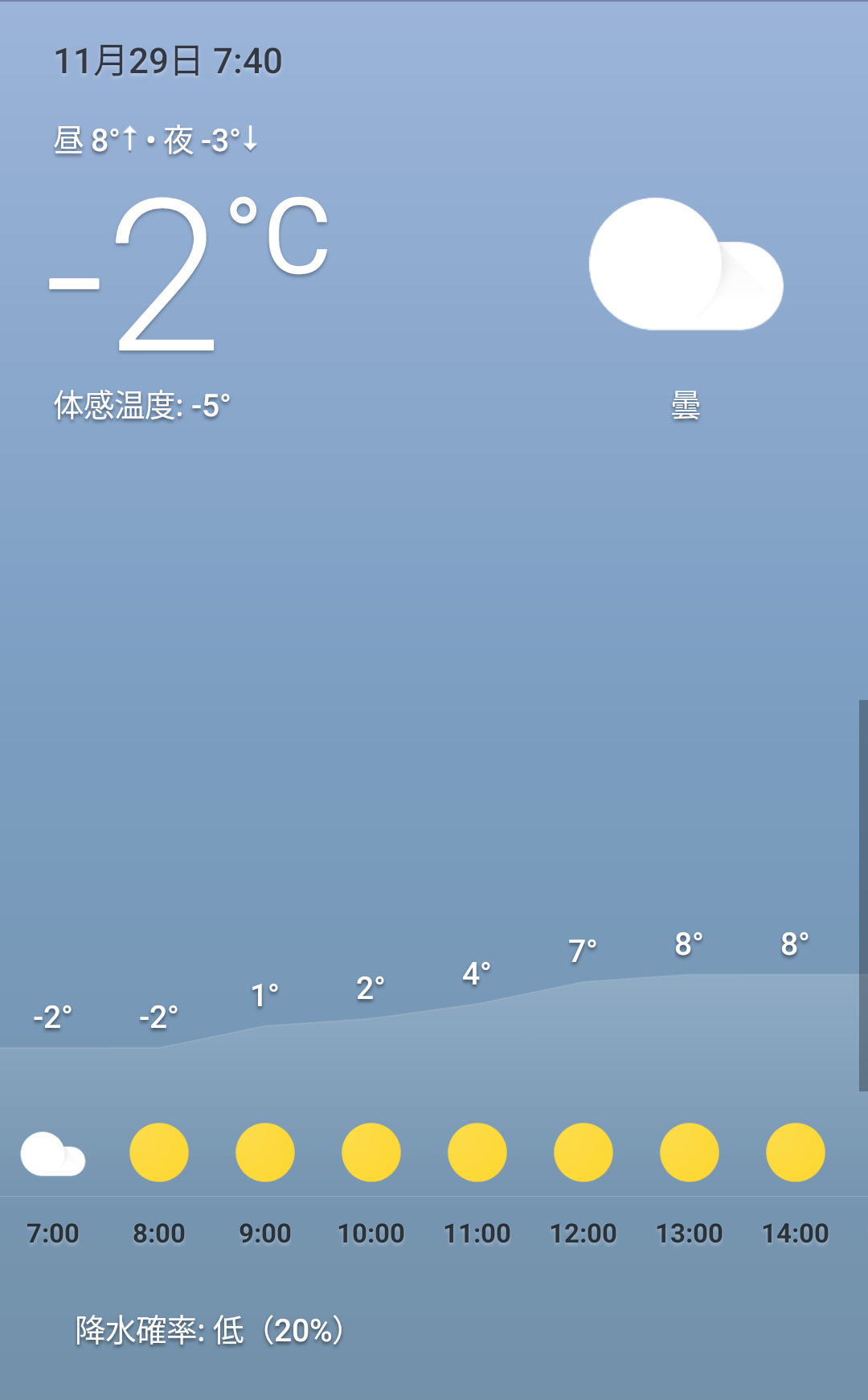Screen dimensions: 868x1400
Task: Select the 7:00 hourly forecast
Action: point(53,1153)
